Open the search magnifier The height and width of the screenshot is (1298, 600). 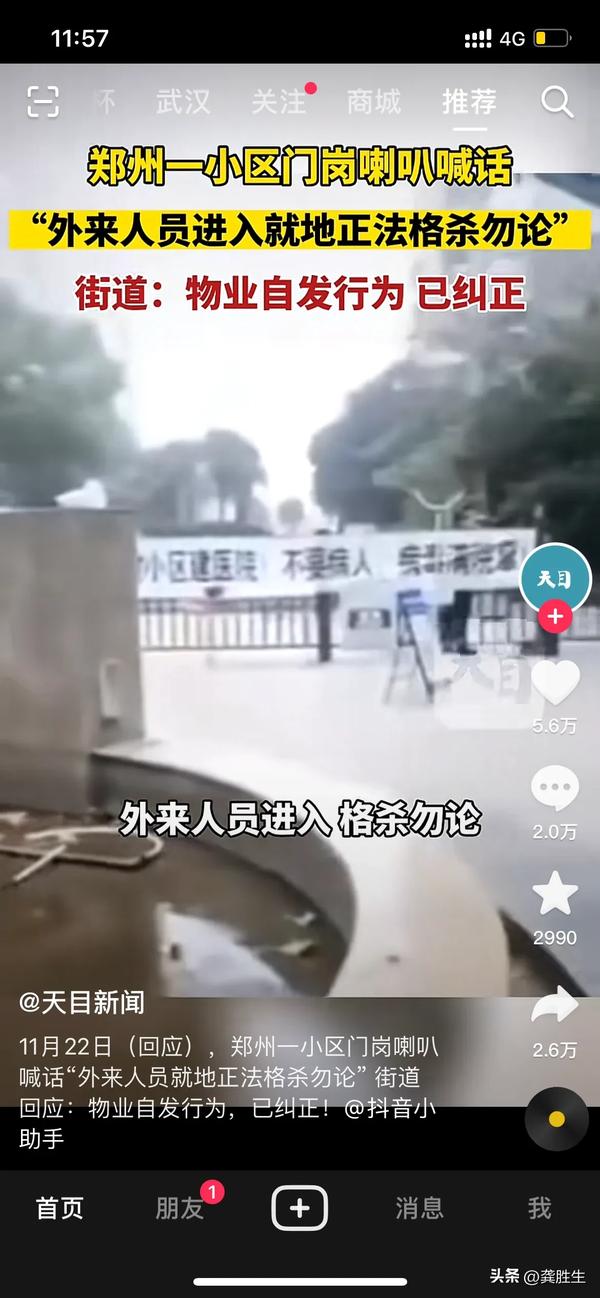tap(557, 101)
